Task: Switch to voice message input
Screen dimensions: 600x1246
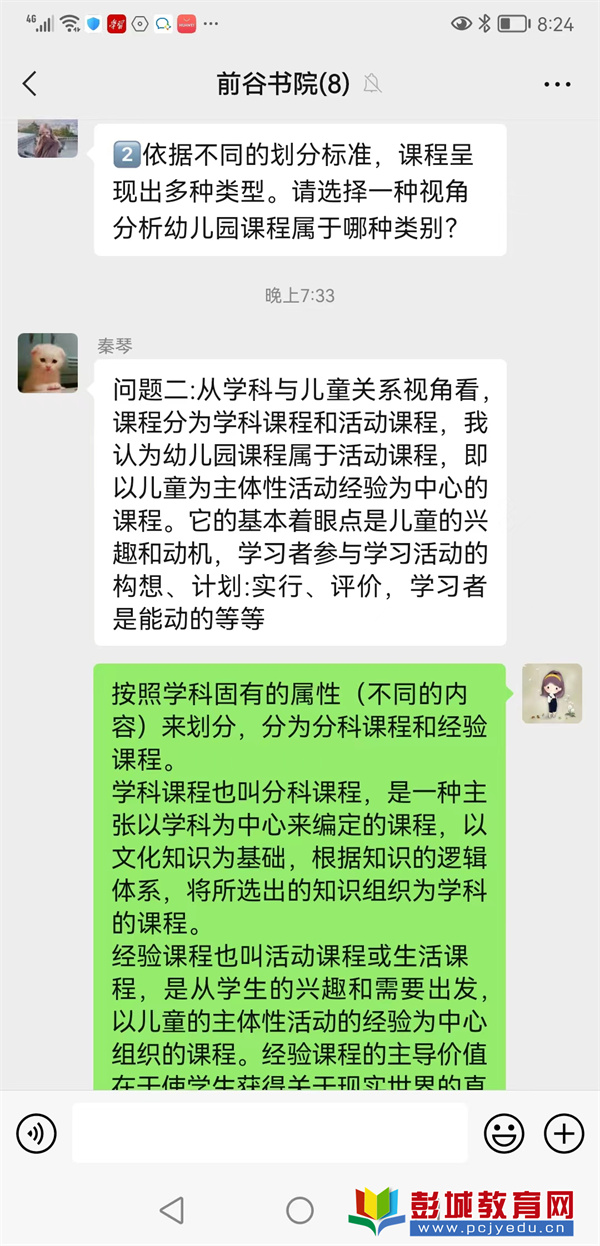Action: [x=37, y=1133]
